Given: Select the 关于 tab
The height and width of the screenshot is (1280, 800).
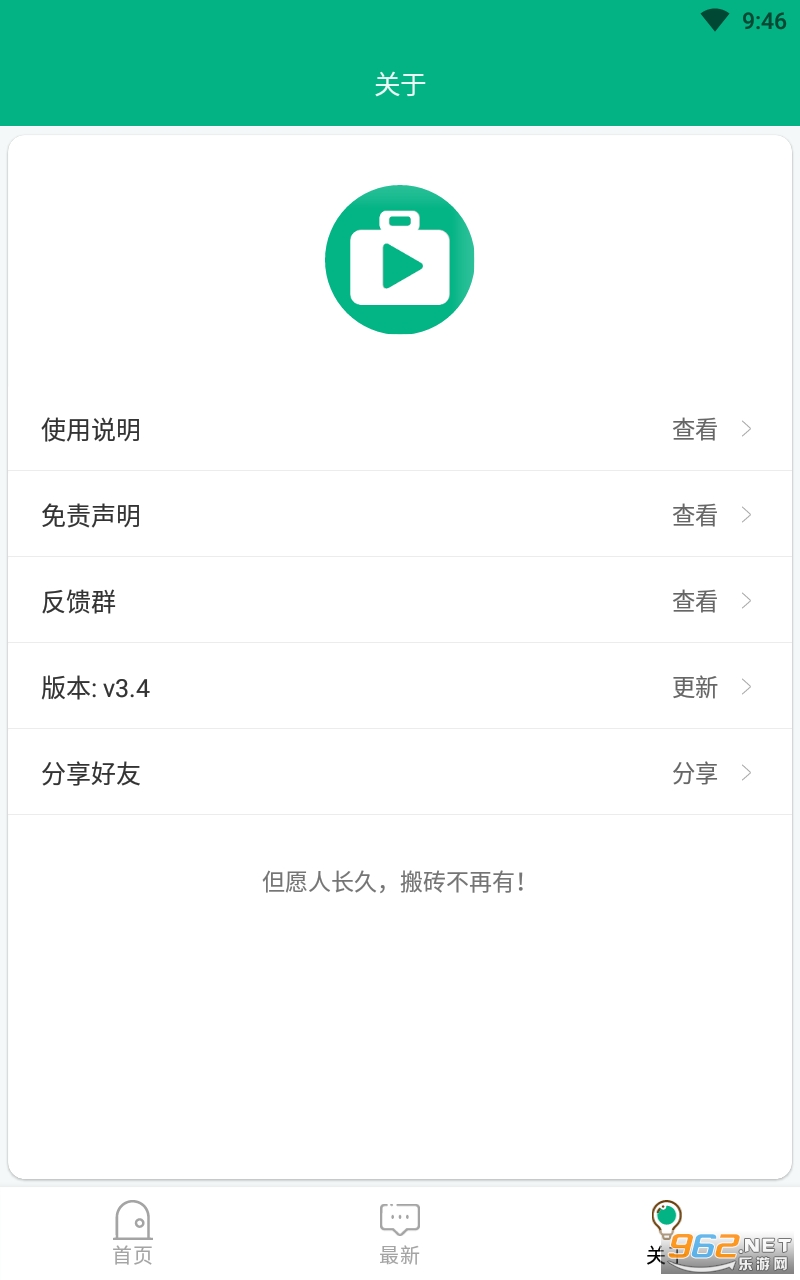Looking at the screenshot, I should tap(665, 1232).
